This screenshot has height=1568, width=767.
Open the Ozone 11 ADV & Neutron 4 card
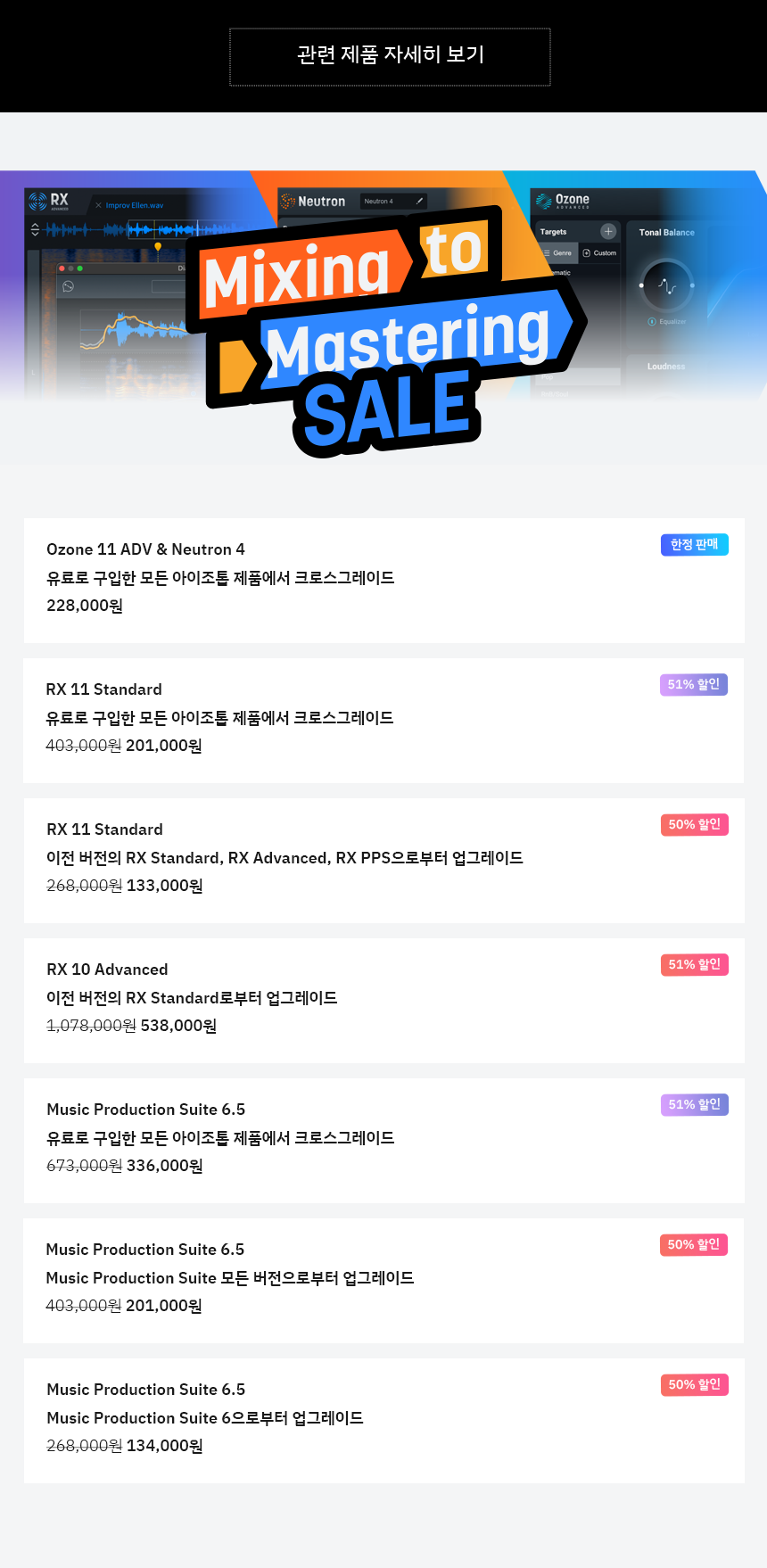point(383,580)
